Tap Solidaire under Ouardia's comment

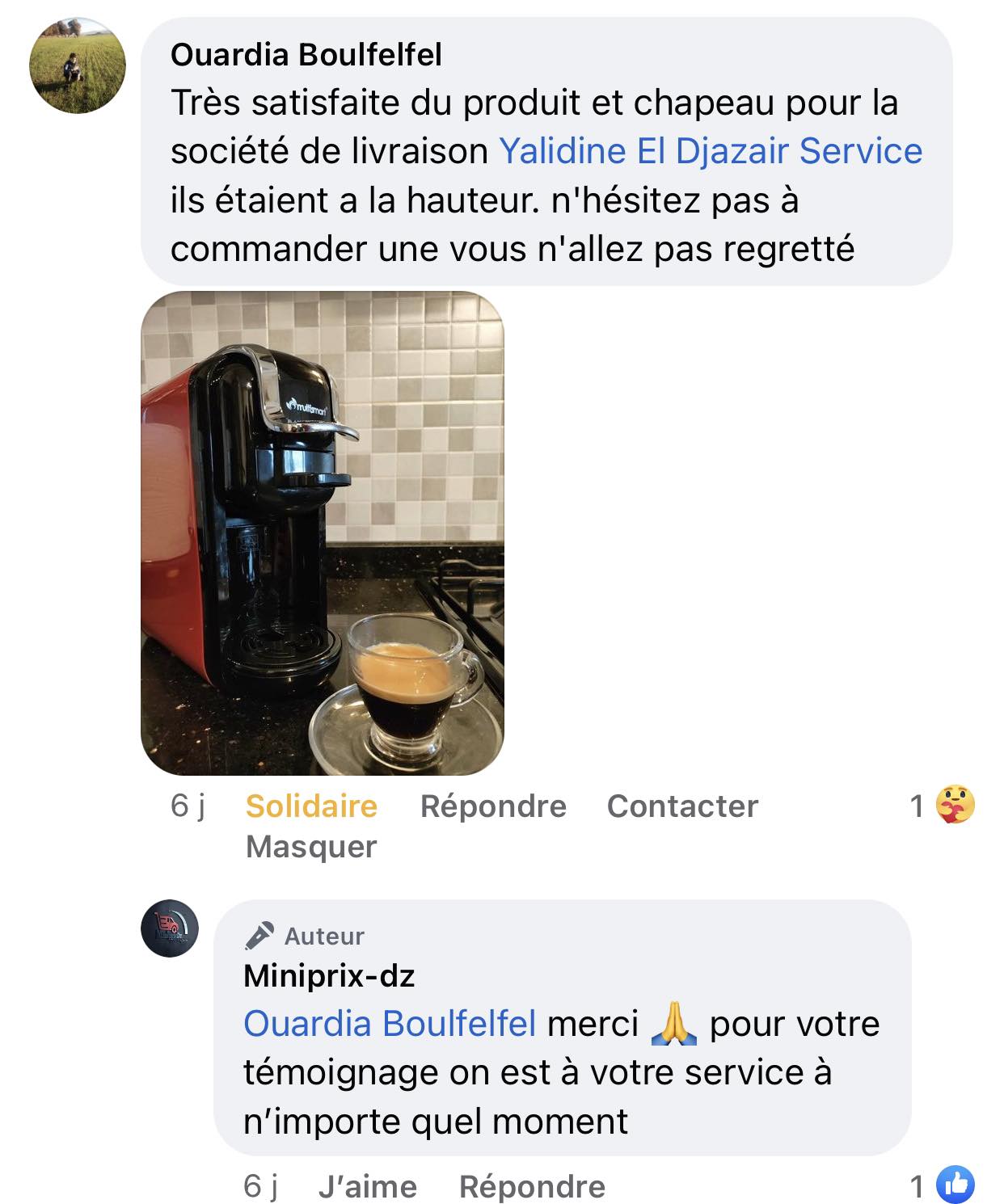(x=311, y=806)
